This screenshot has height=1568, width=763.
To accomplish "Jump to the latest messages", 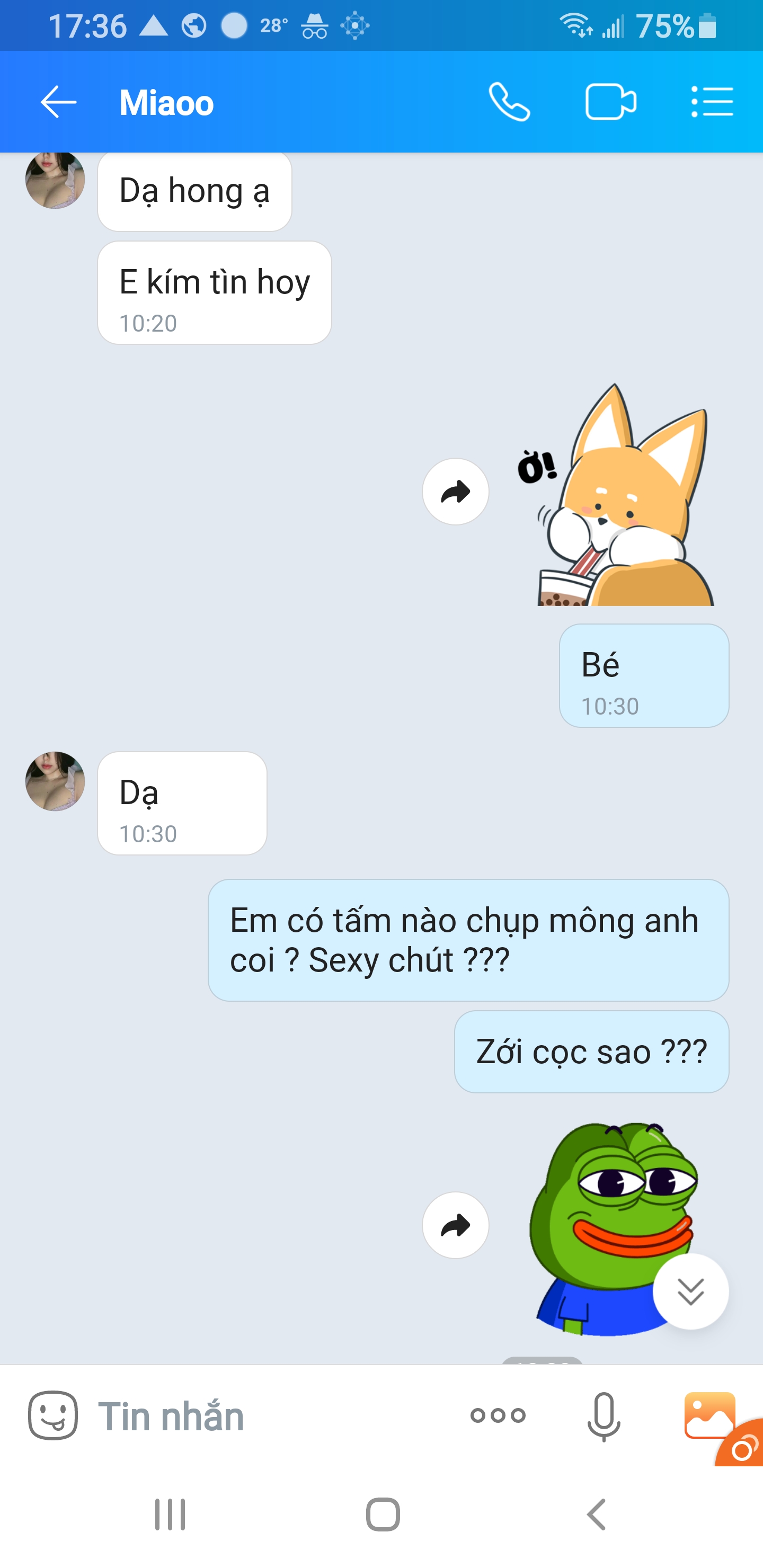I will [x=690, y=1290].
